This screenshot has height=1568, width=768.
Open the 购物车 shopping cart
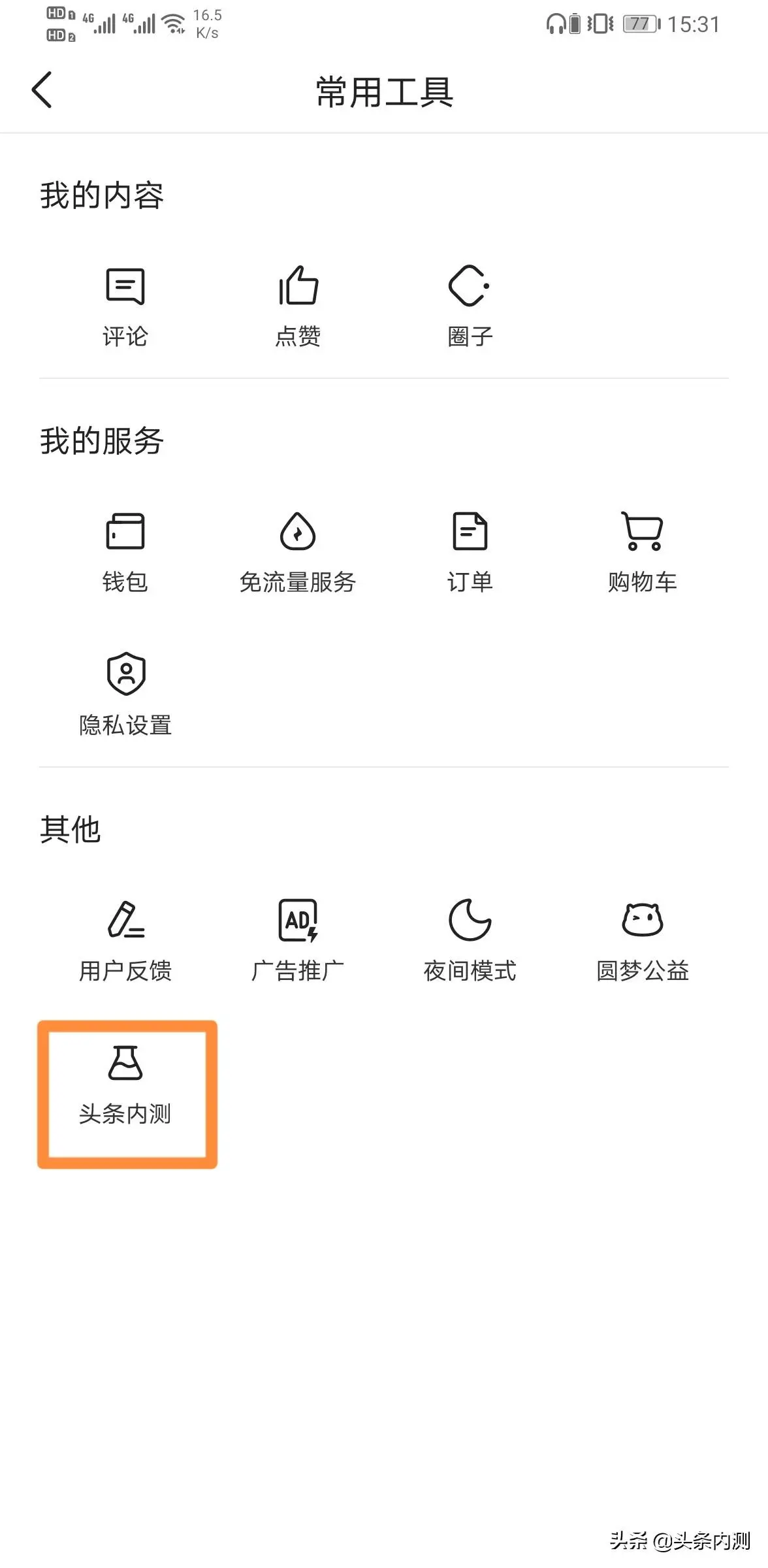643,531
